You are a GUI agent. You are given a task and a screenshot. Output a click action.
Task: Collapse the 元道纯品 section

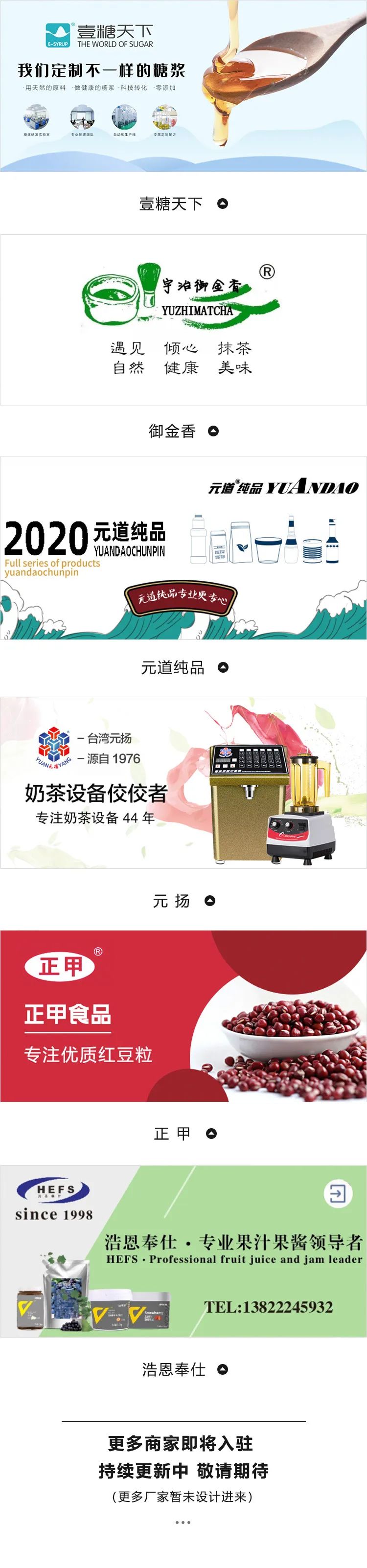click(x=223, y=667)
